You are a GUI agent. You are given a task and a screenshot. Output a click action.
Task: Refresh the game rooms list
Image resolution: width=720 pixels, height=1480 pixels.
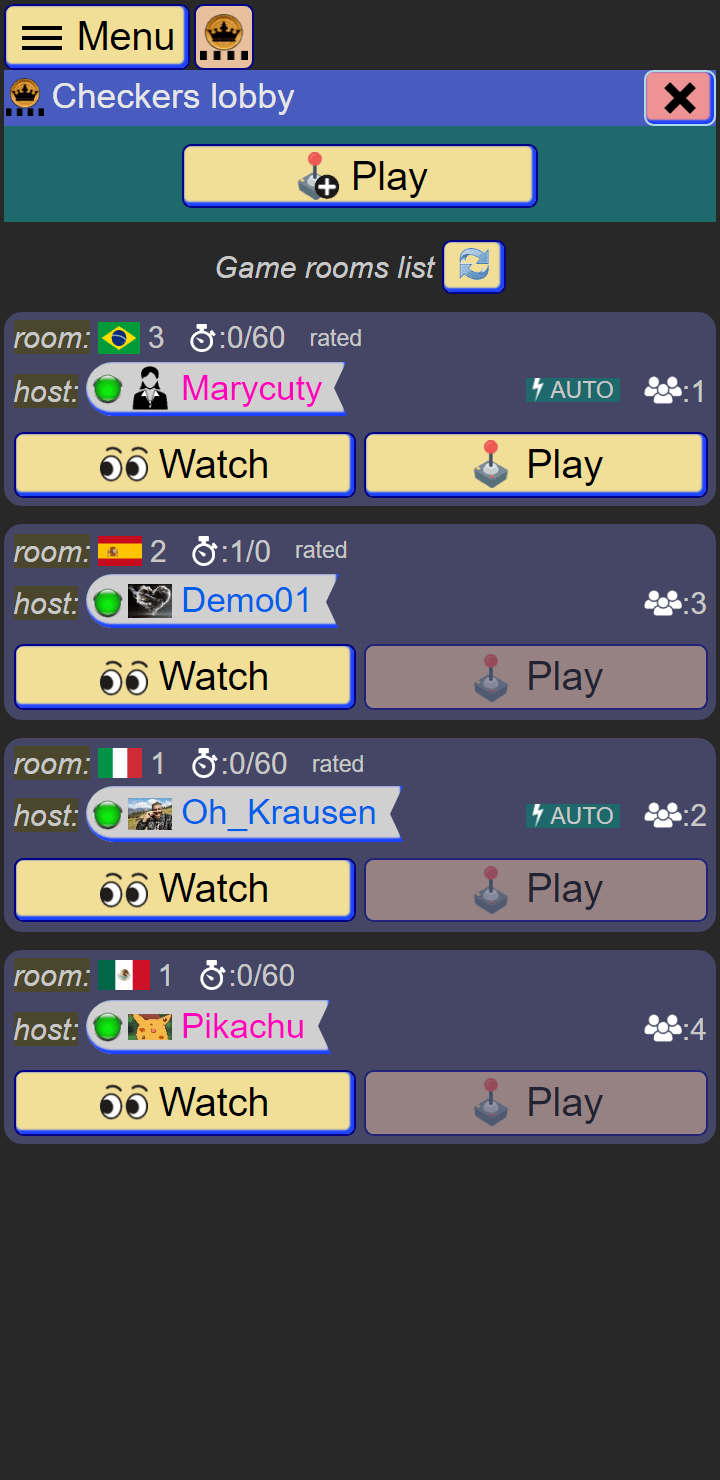(474, 267)
